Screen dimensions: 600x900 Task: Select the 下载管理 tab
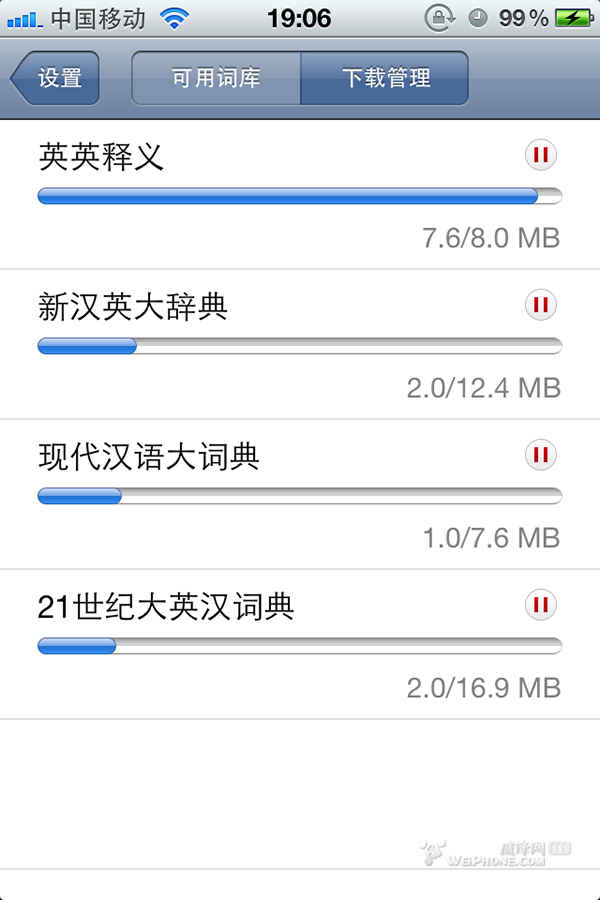385,78
